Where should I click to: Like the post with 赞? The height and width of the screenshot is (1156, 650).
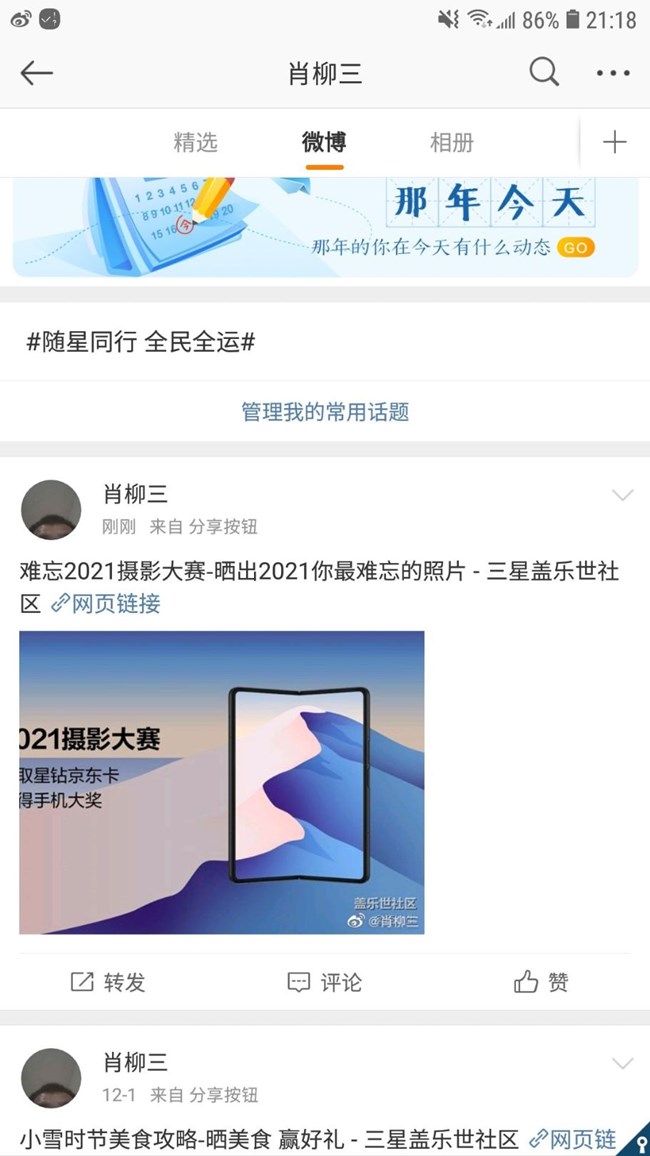tap(541, 982)
